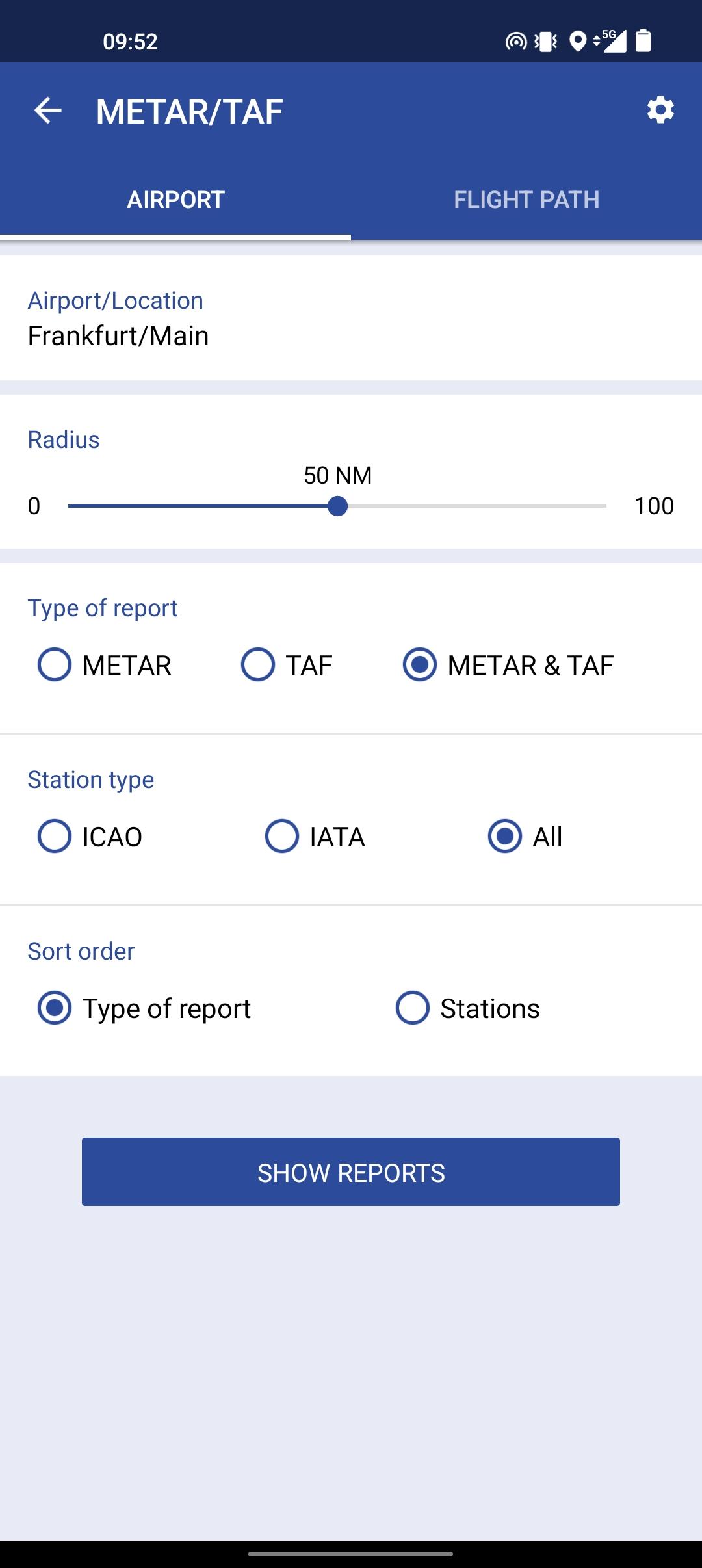Switch to the Flight Path tab
The image size is (702, 1568).
point(526,200)
